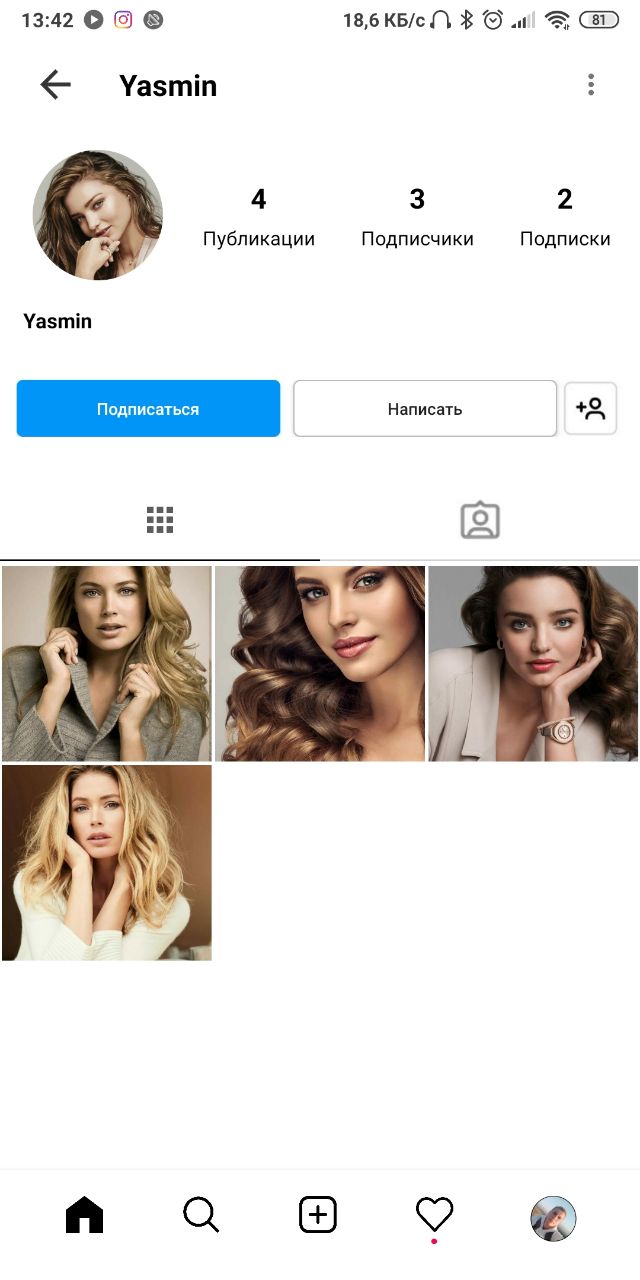View Yasmin's profile picture

click(x=98, y=215)
